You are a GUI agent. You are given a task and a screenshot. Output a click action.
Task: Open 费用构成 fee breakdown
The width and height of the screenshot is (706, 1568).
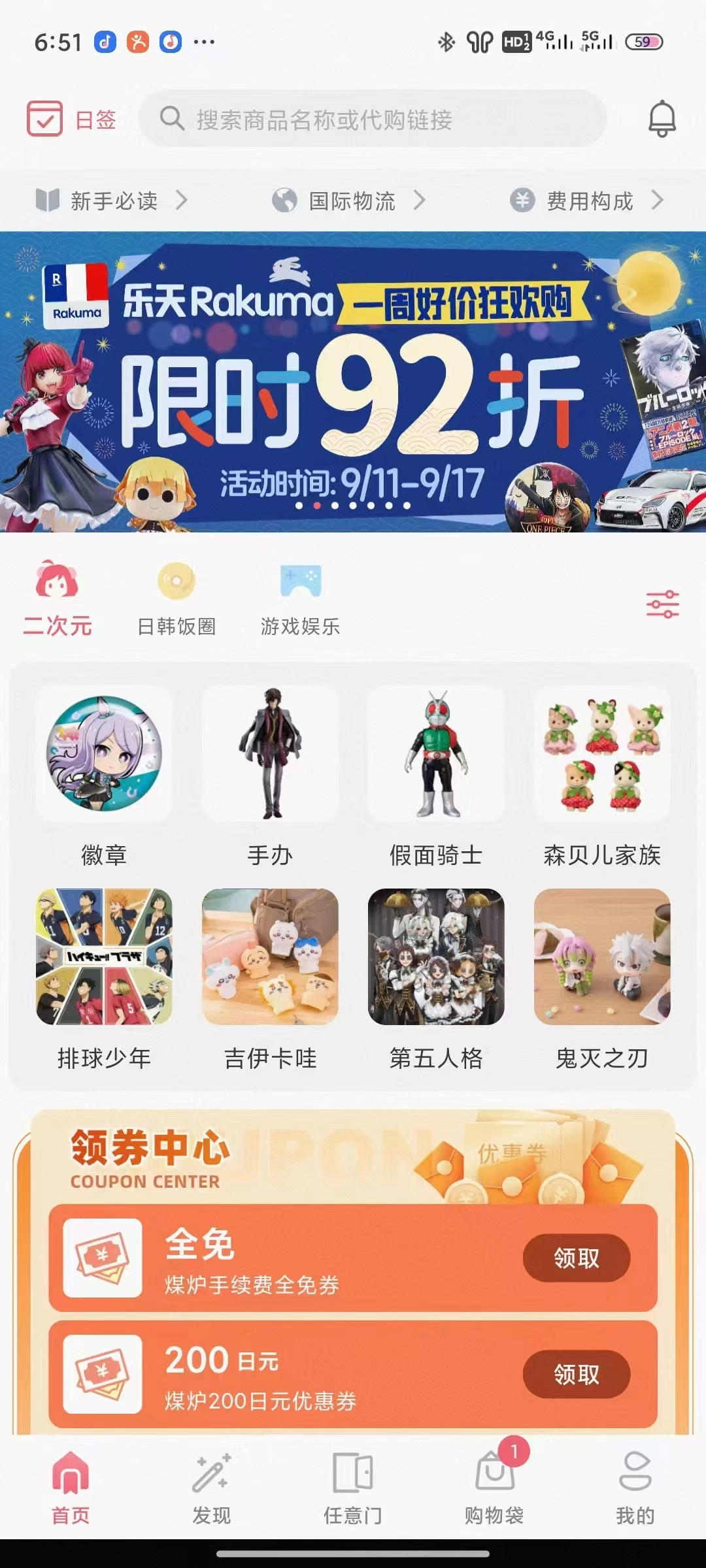588,201
